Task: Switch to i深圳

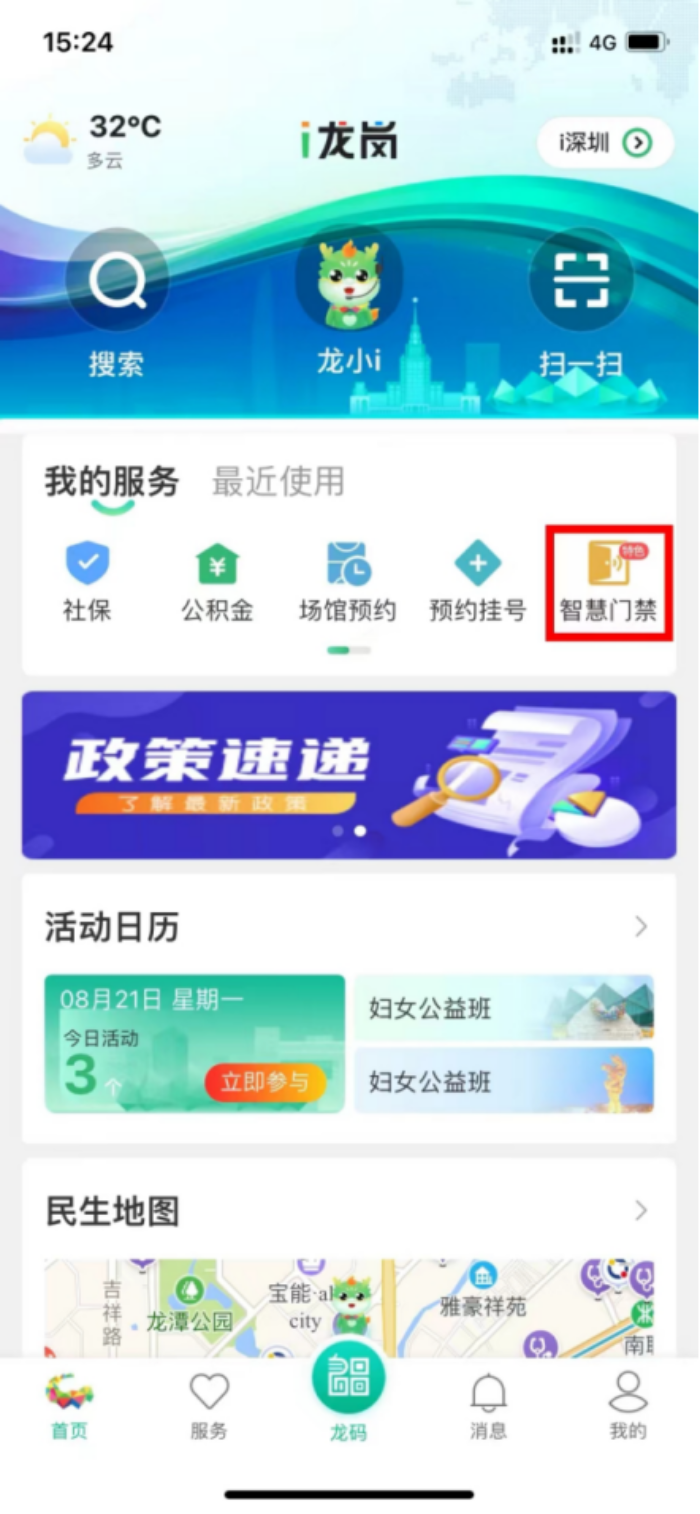Action: tap(605, 143)
